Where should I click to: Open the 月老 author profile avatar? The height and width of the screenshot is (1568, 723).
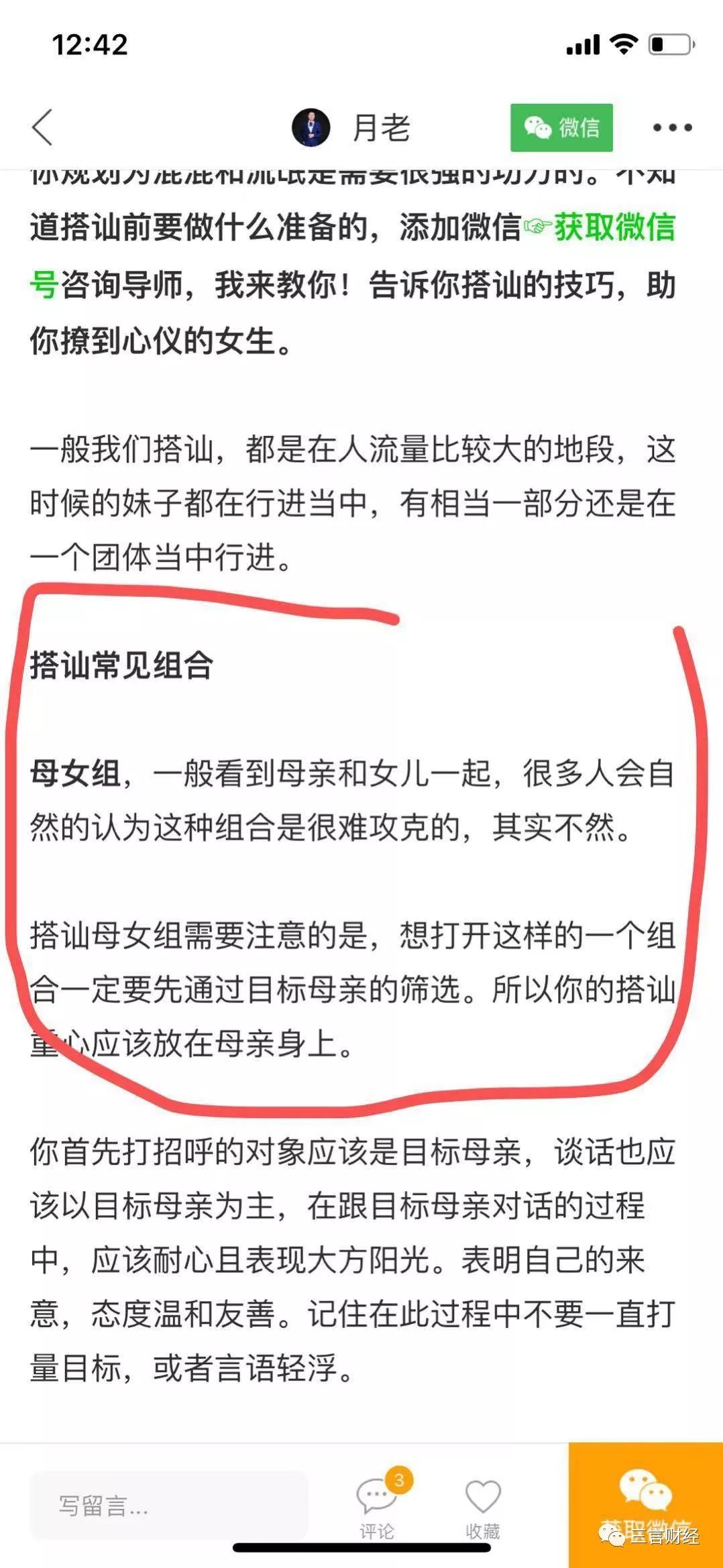(x=311, y=127)
